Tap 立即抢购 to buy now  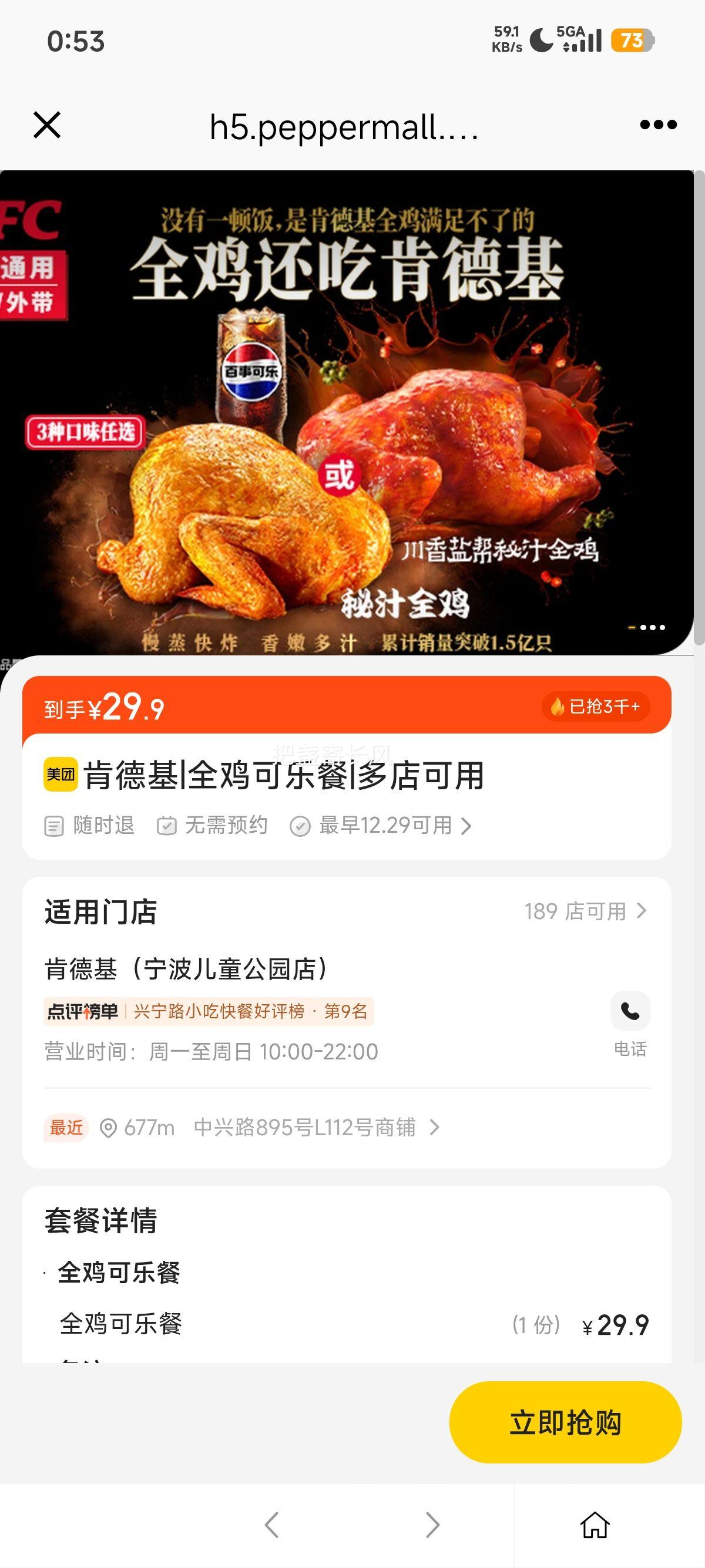coord(565,1422)
